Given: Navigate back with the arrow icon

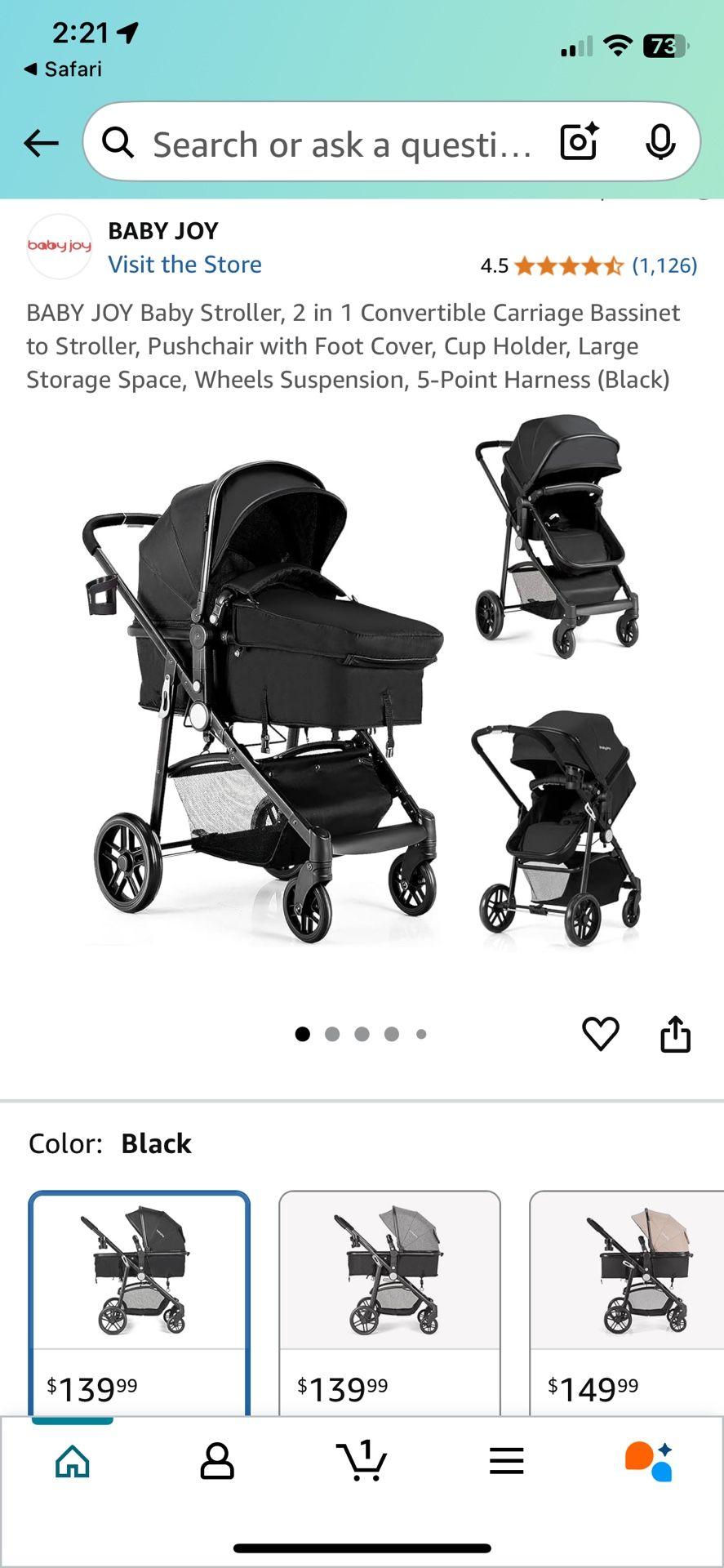Looking at the screenshot, I should [x=39, y=142].
